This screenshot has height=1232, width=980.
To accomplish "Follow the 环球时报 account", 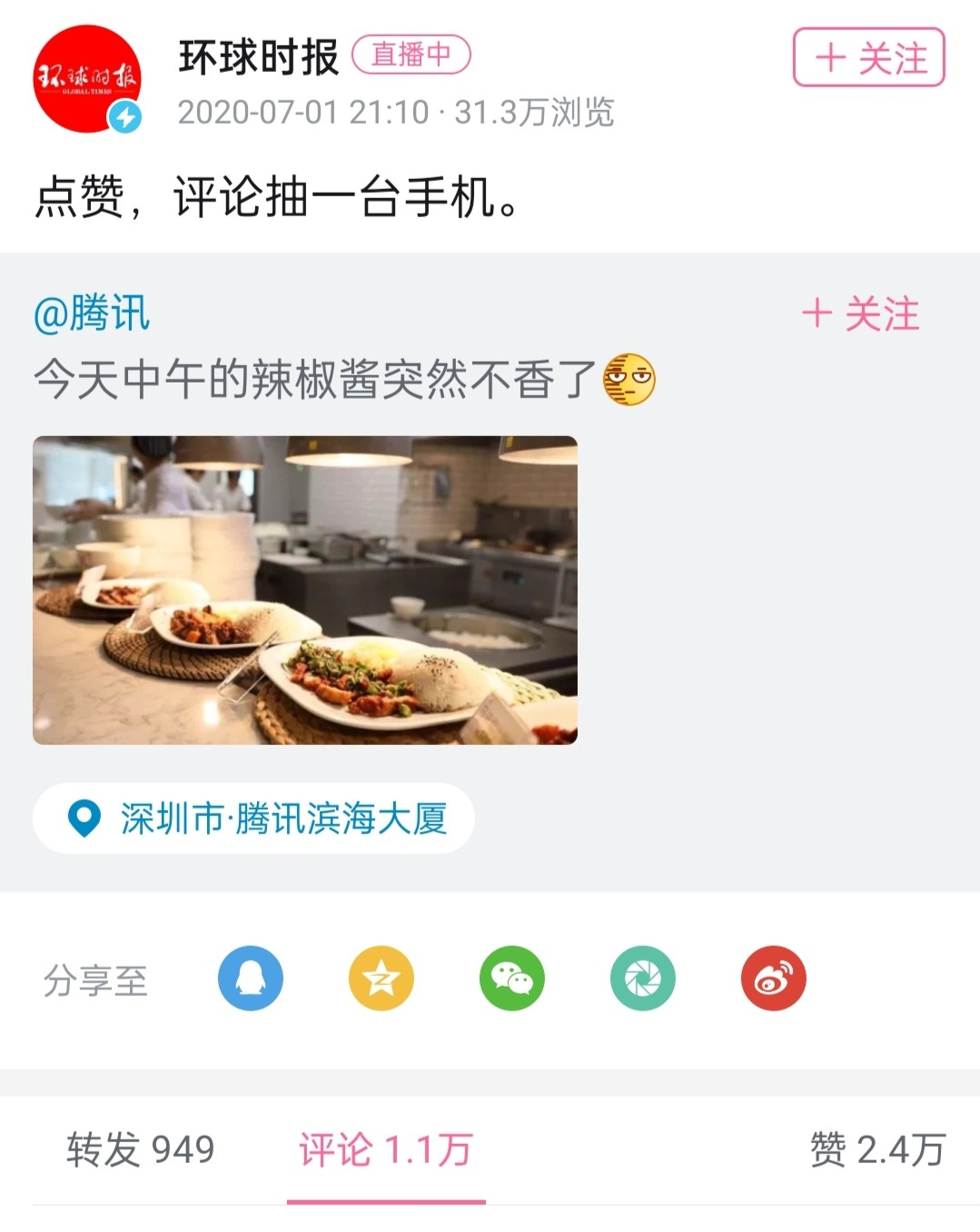I will (x=868, y=58).
